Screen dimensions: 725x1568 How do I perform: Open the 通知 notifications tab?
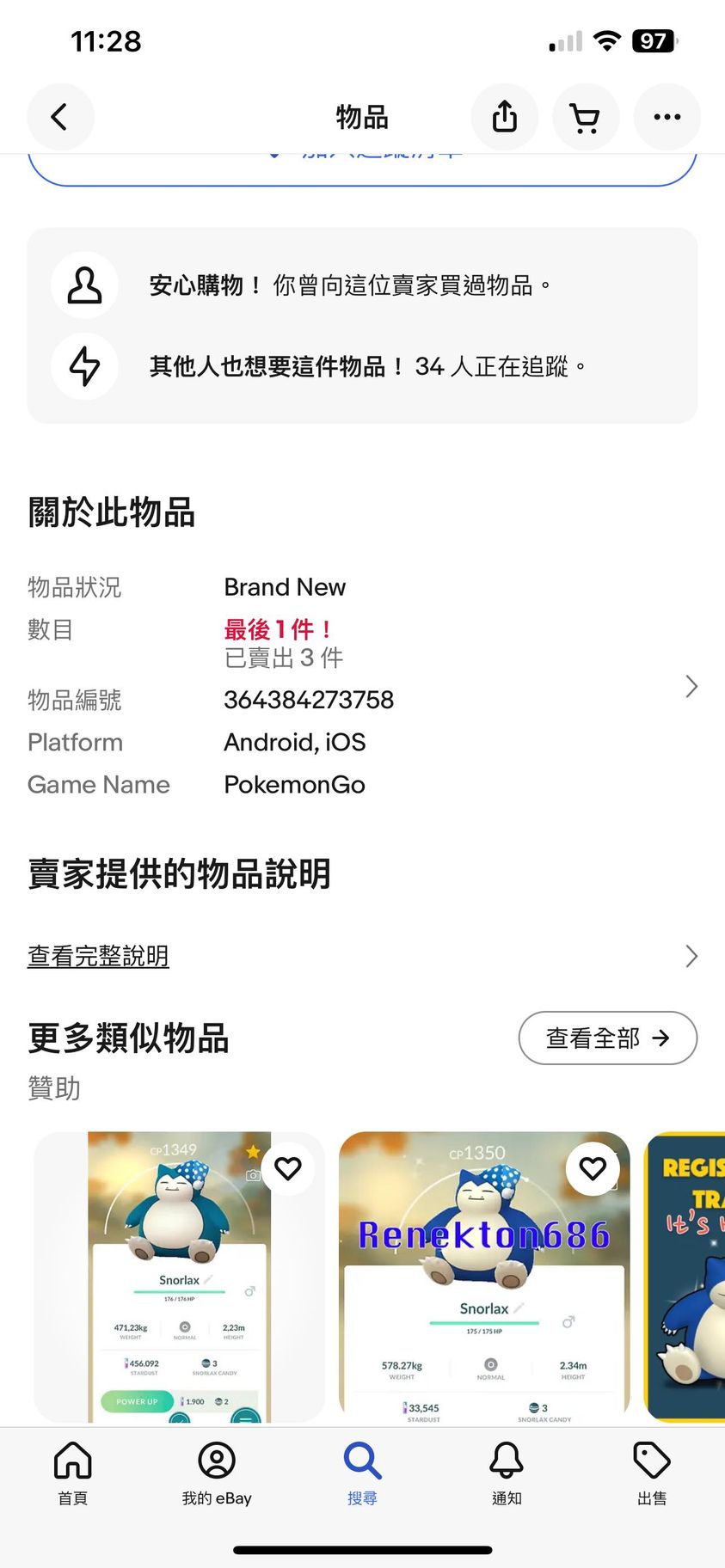(507, 1472)
